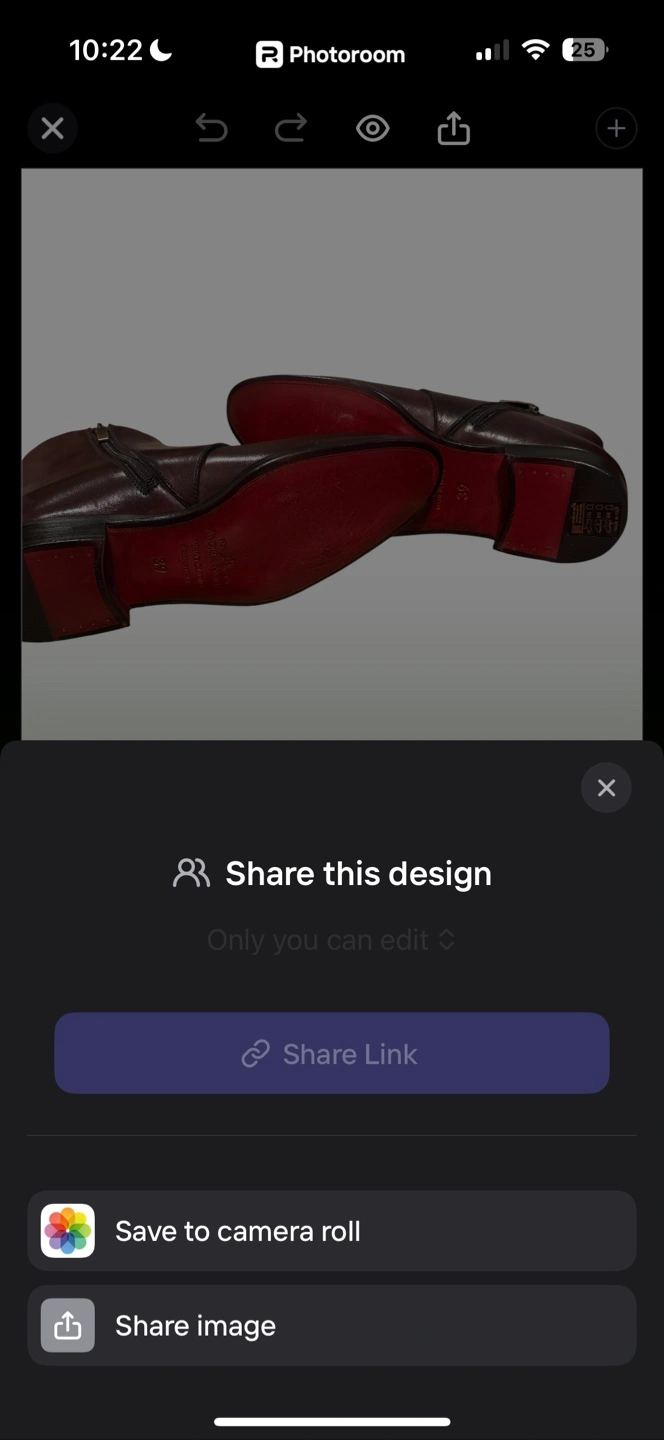Open the 'Only you can edit' dropdown
Screen dimensions: 664x1440
click(331, 940)
